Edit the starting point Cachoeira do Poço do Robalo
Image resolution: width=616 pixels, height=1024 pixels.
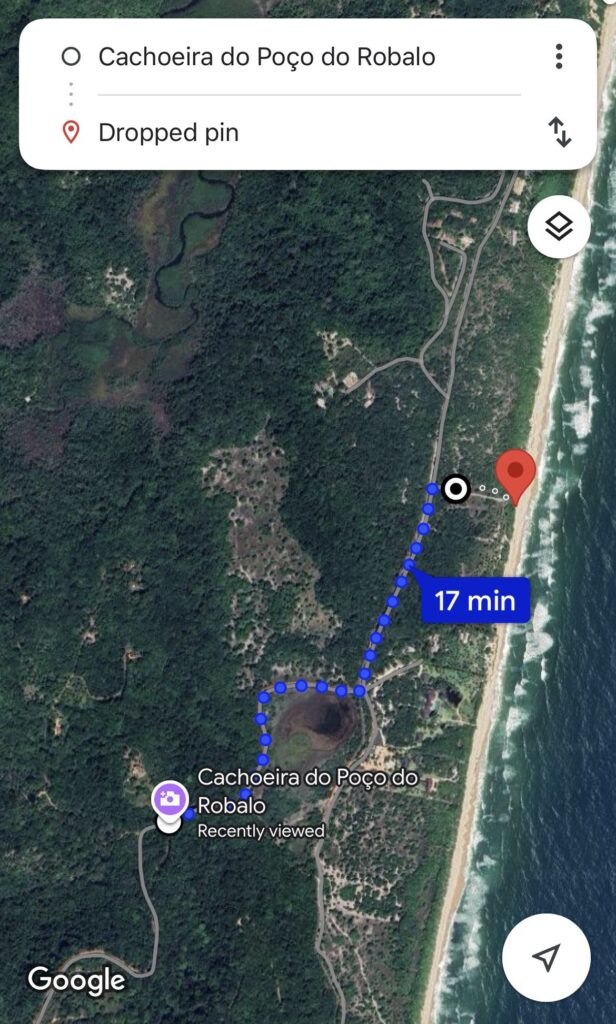(x=267, y=57)
